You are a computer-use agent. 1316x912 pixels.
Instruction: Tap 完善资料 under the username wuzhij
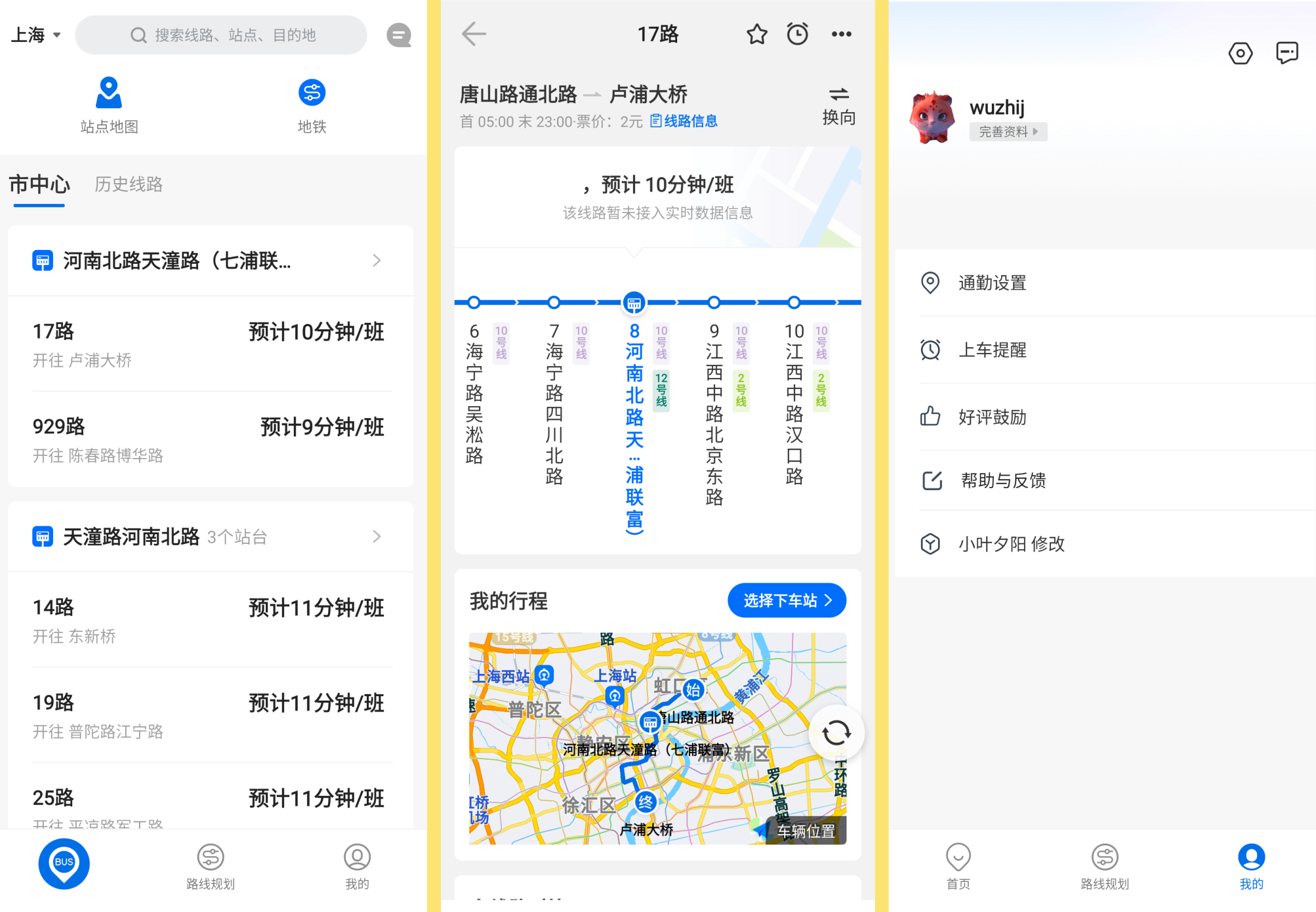point(1008,132)
